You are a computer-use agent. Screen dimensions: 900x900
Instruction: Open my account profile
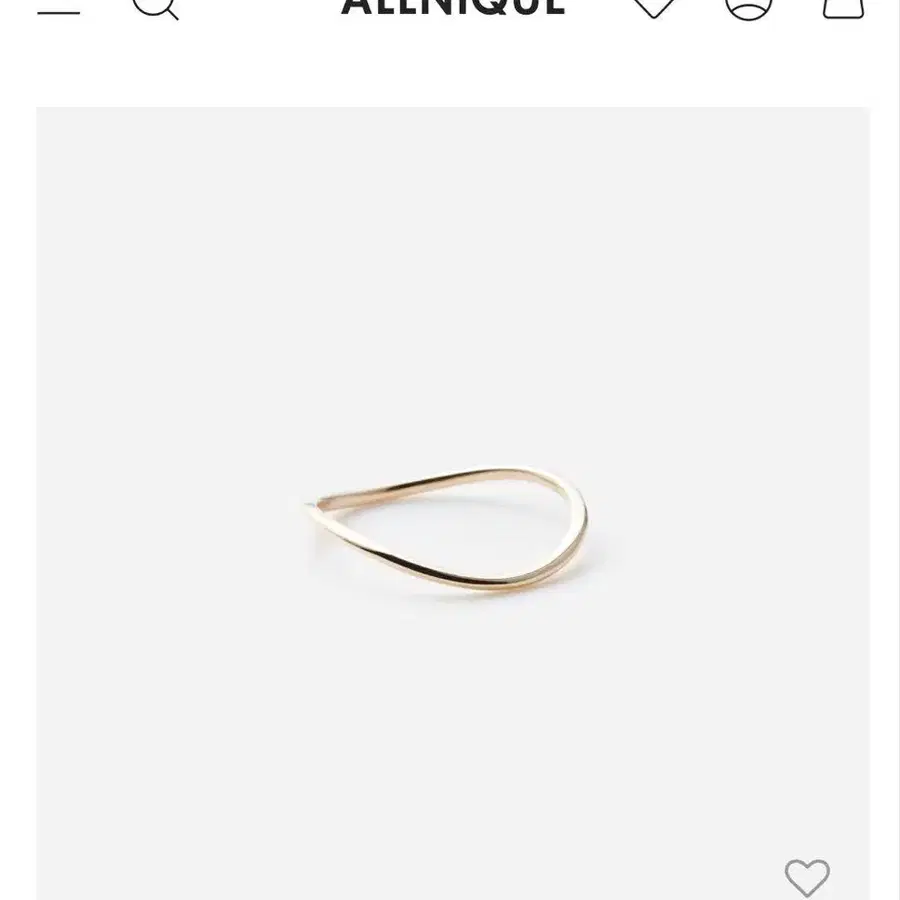click(748, 6)
